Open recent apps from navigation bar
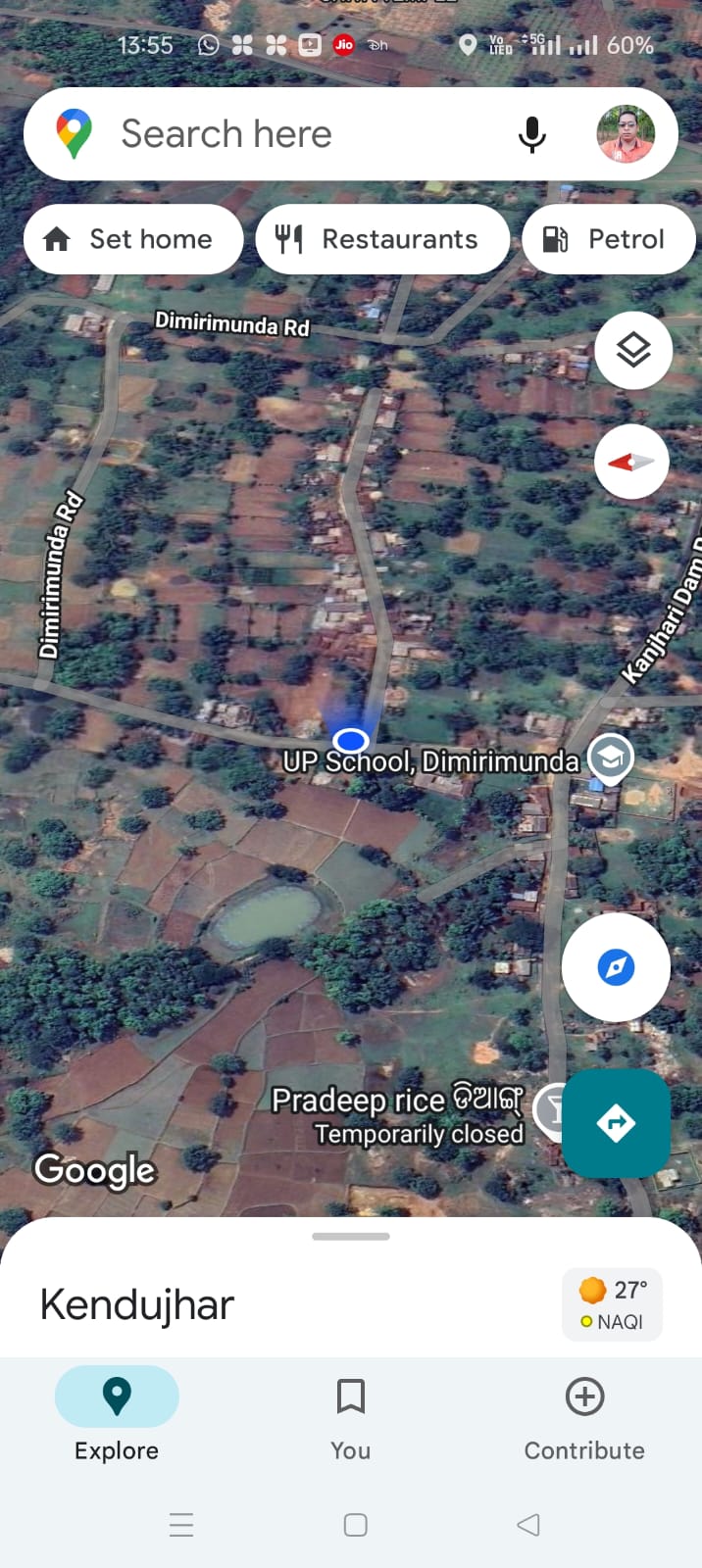 coord(181,1525)
